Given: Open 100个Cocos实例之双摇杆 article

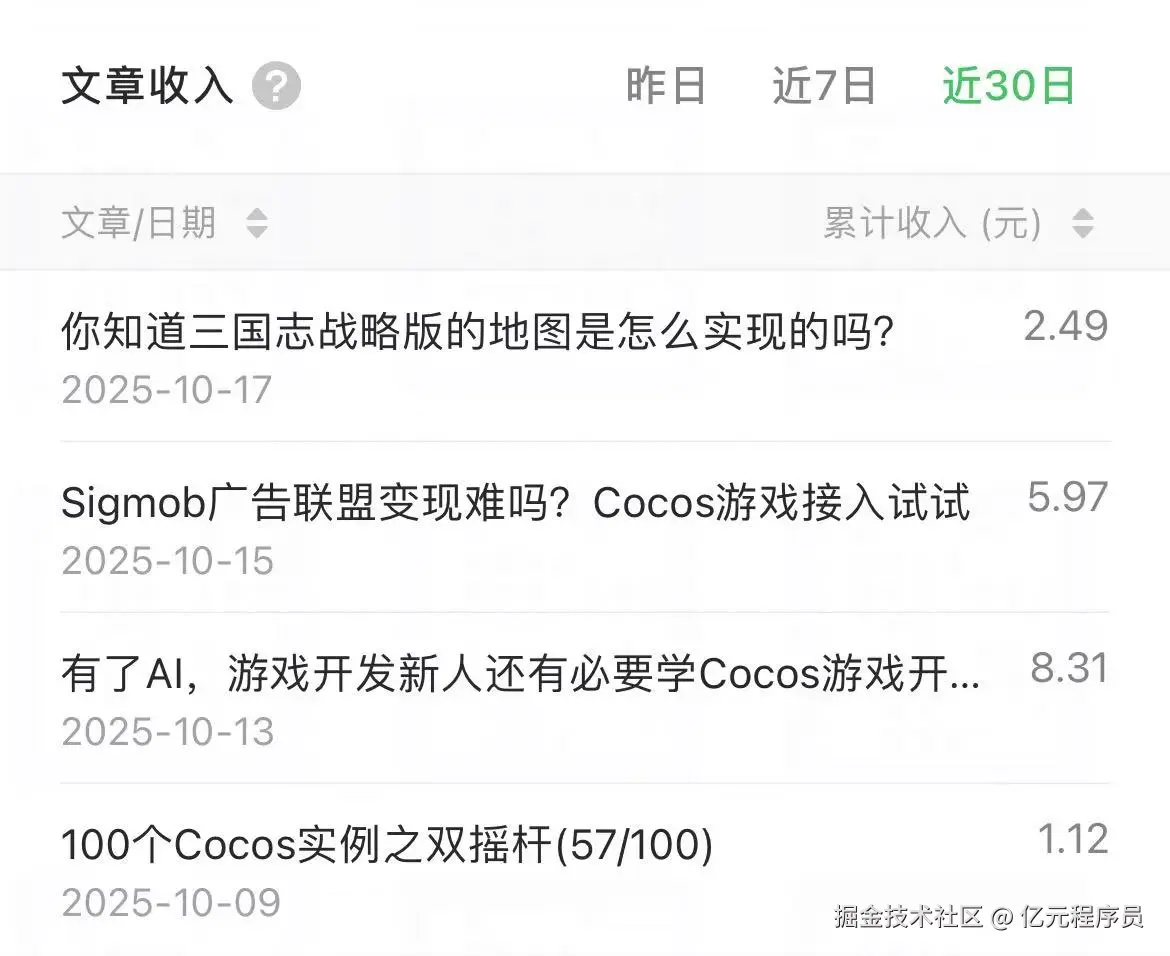Looking at the screenshot, I should coord(387,846).
